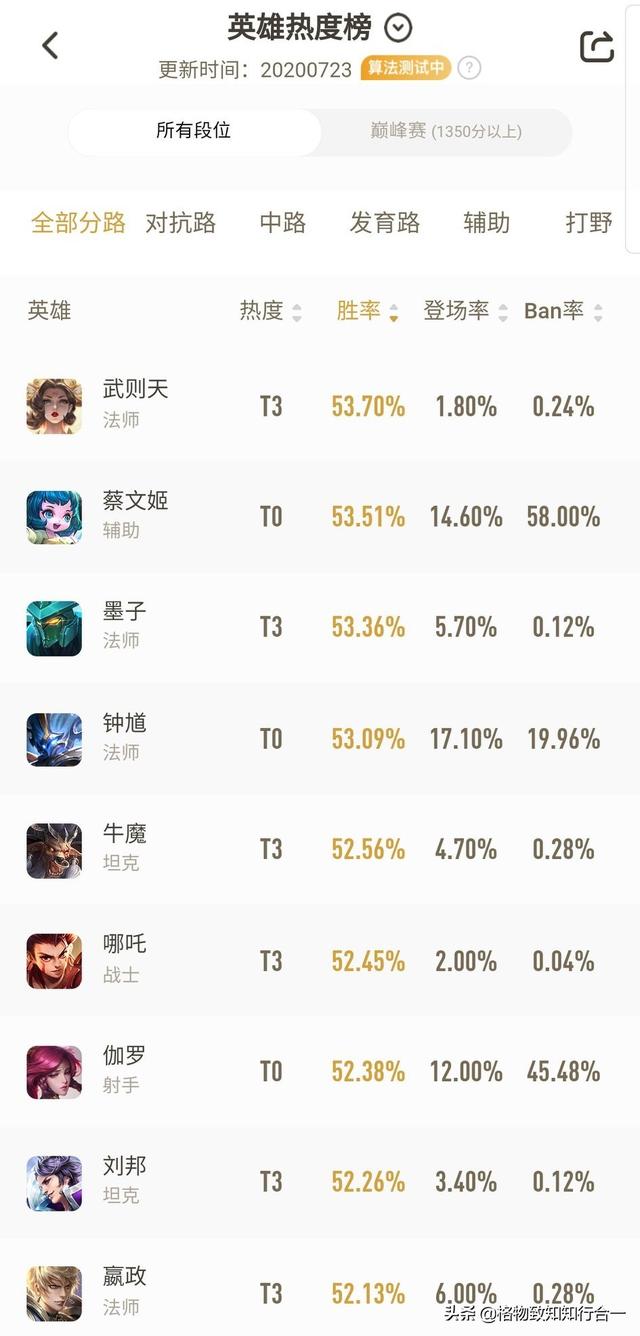Screen dimensions: 640x1336
Task: Go back using the top-left arrow
Action: (x=50, y=45)
